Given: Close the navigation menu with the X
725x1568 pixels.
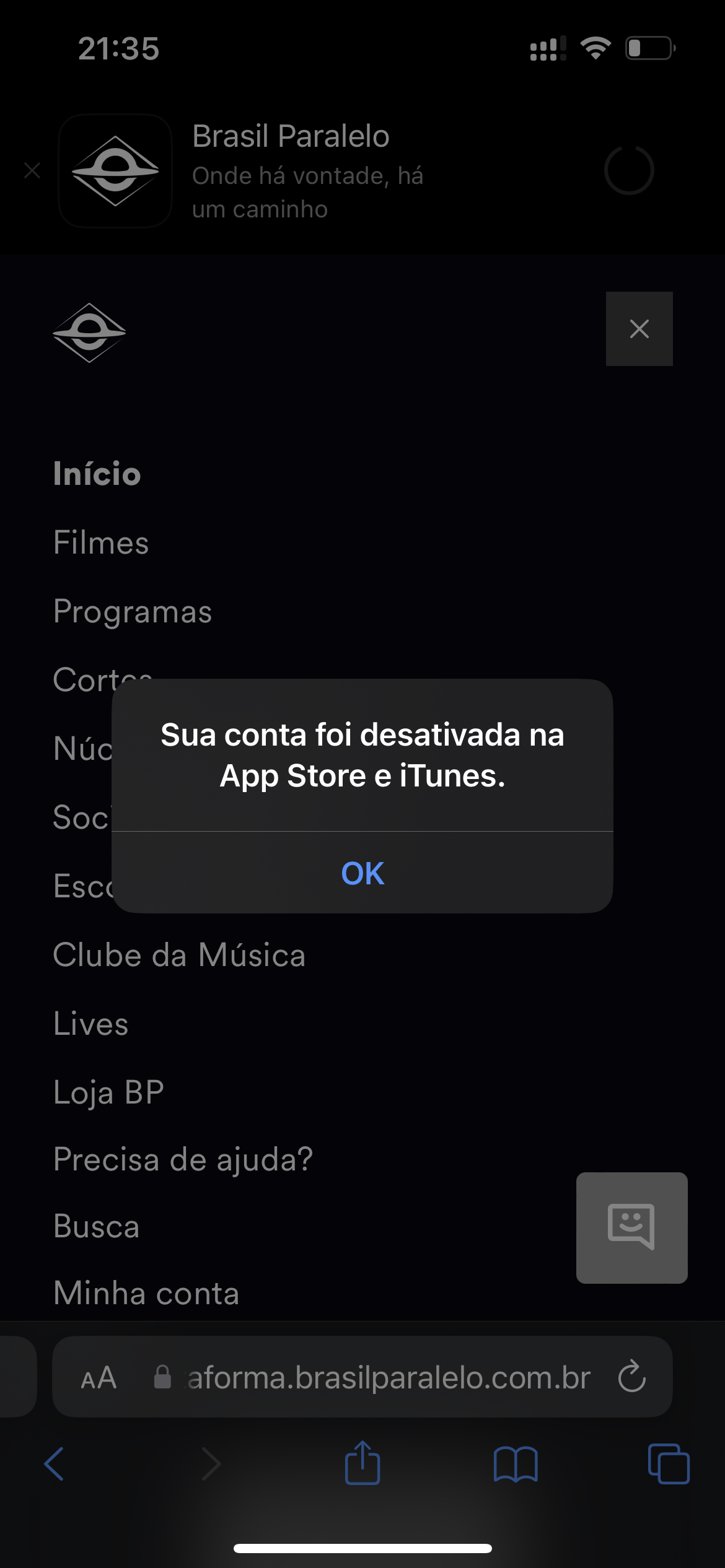Looking at the screenshot, I should click(x=639, y=329).
